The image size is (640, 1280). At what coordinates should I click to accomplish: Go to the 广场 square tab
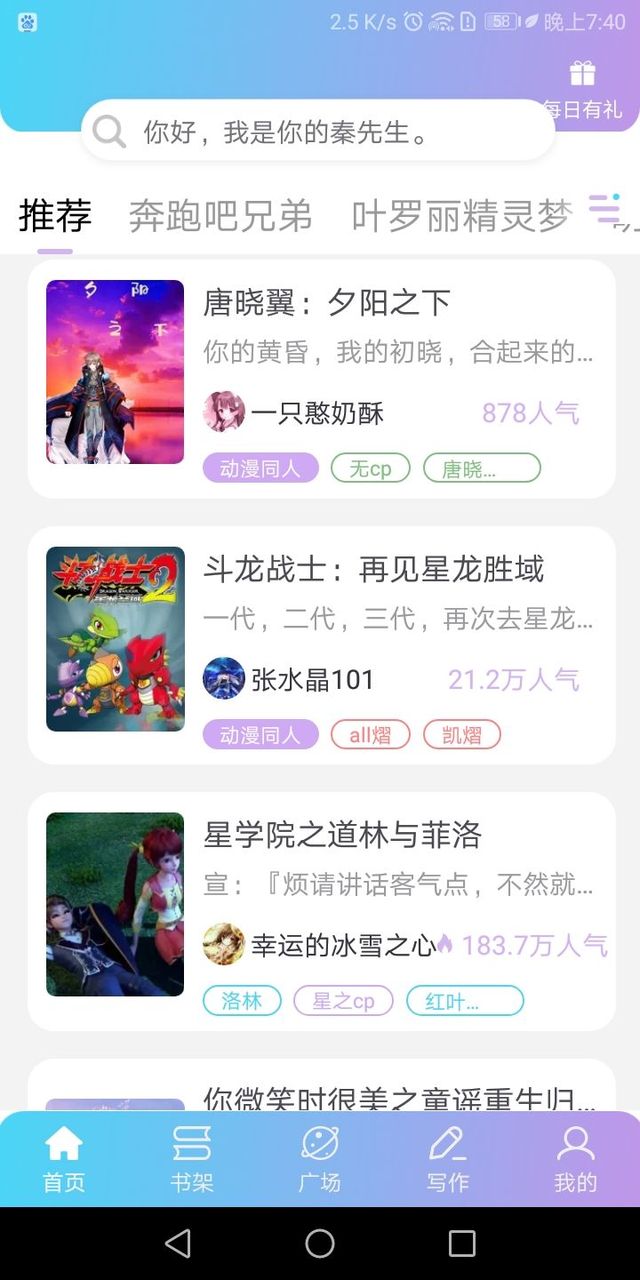[x=320, y=1160]
